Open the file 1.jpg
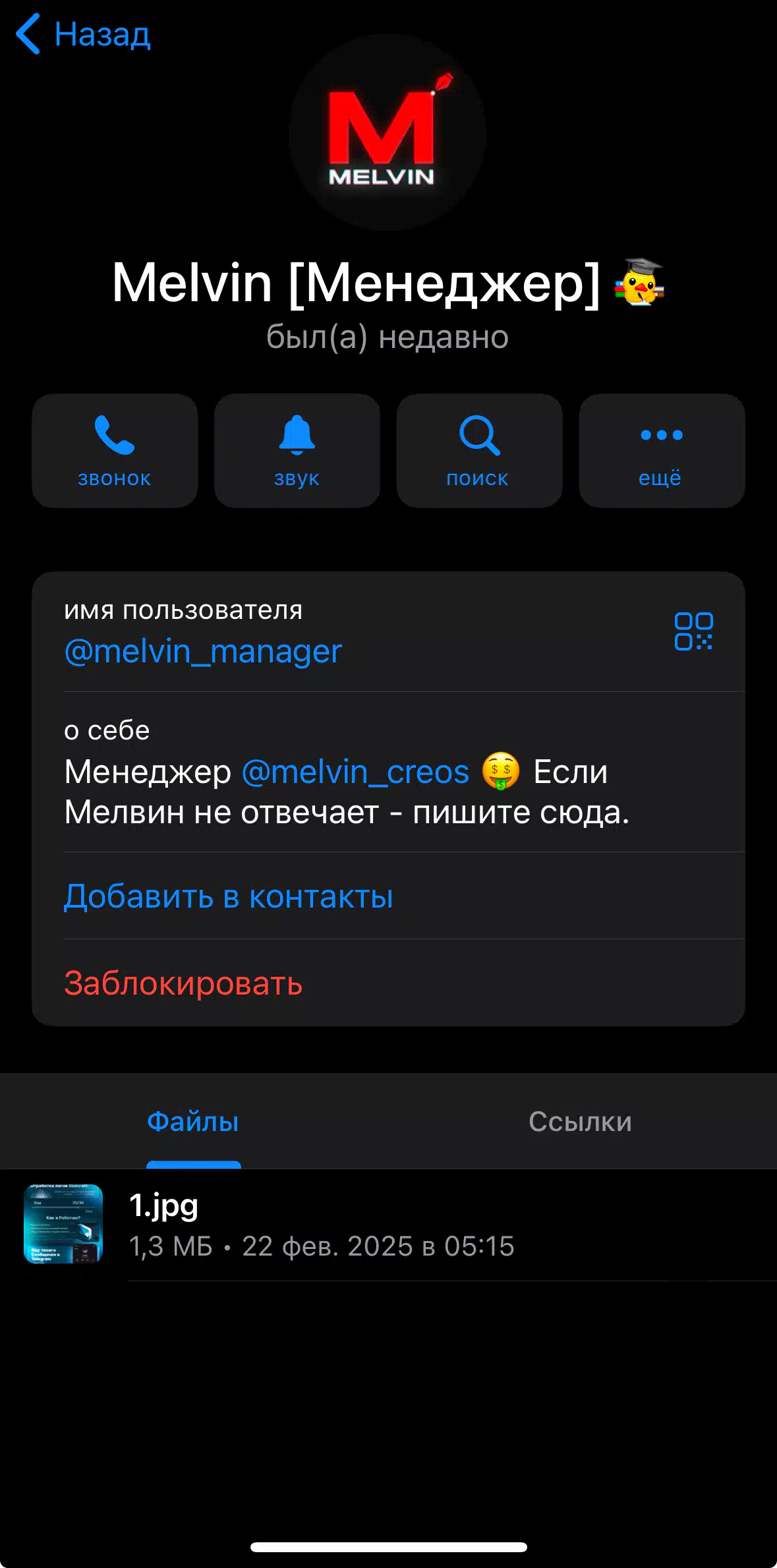 click(x=388, y=1225)
